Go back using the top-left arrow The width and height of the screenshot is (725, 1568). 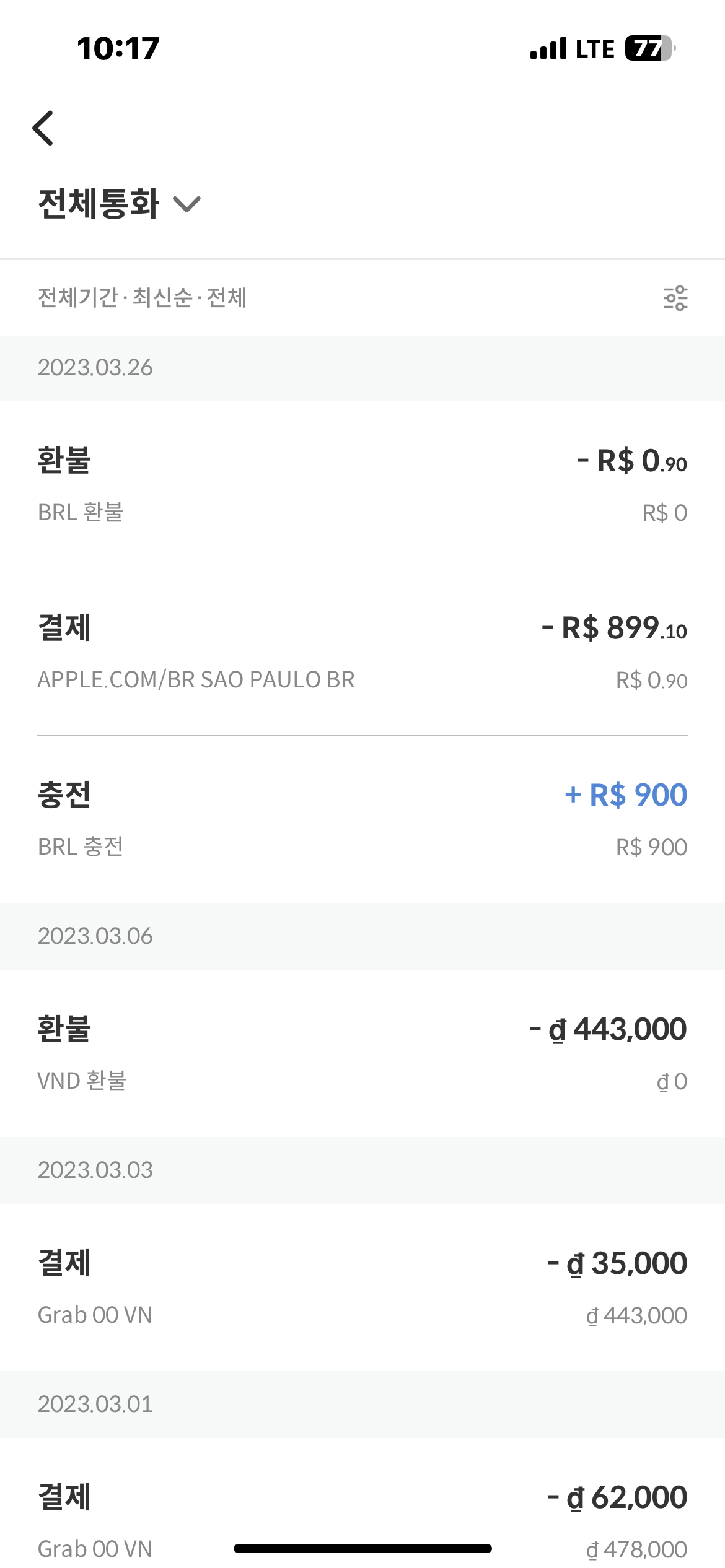pos(43,128)
